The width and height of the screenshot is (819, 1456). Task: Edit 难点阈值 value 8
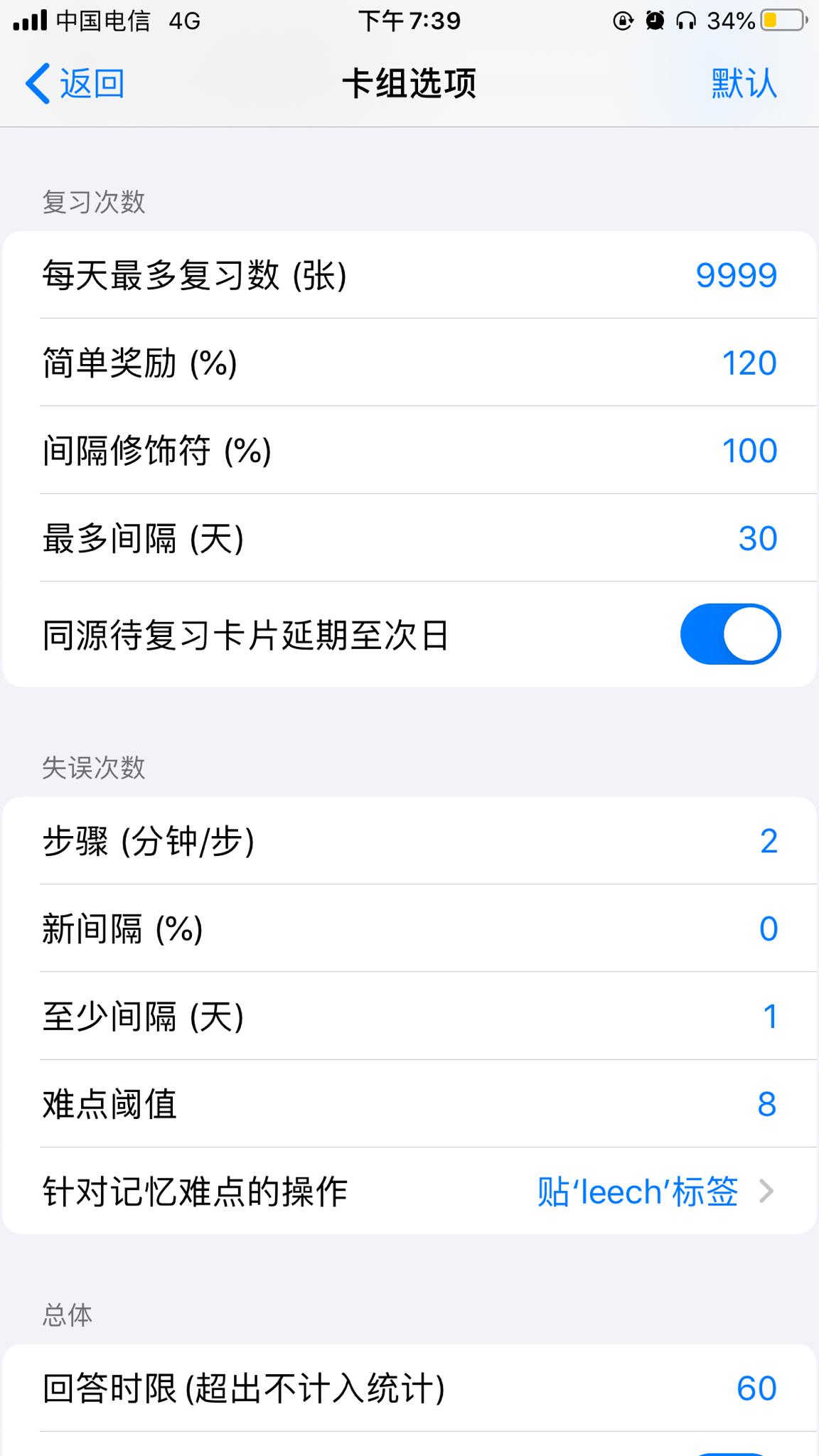pyautogui.click(x=766, y=1104)
